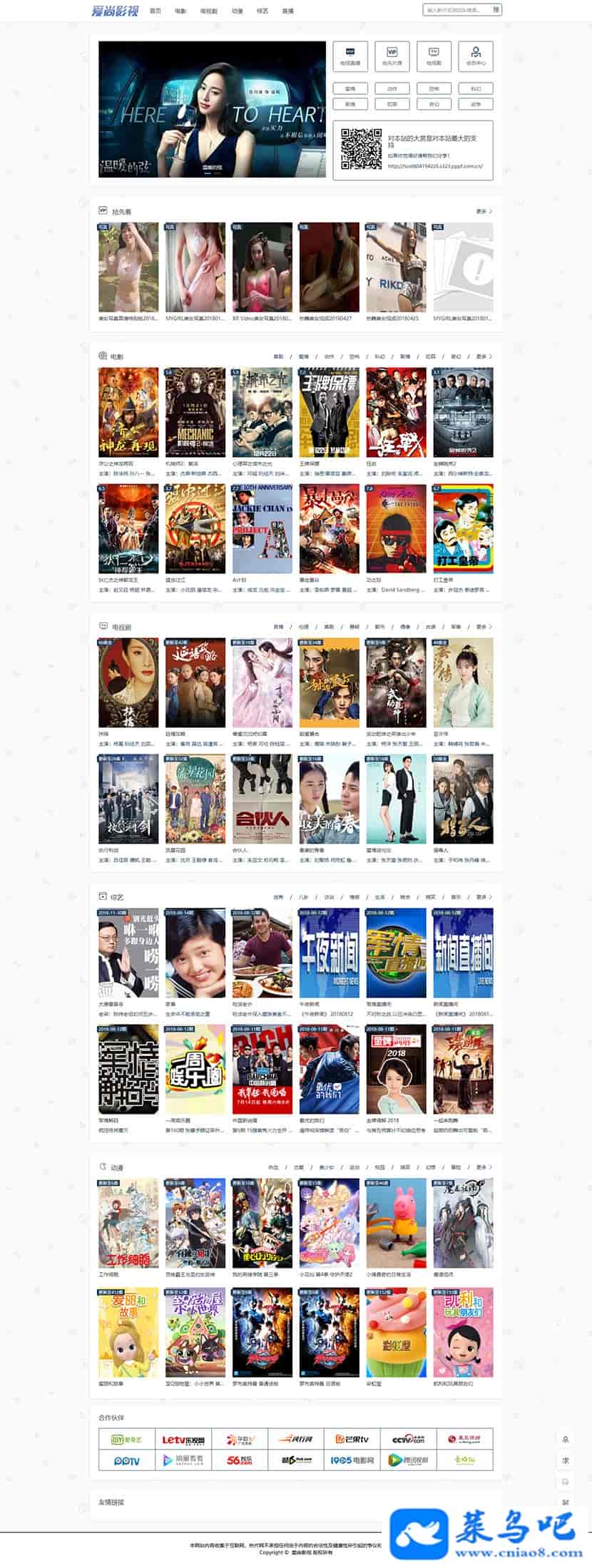592x1568 pixels.
Task: Open the 午夜新闻 variety show card
Action: click(329, 953)
